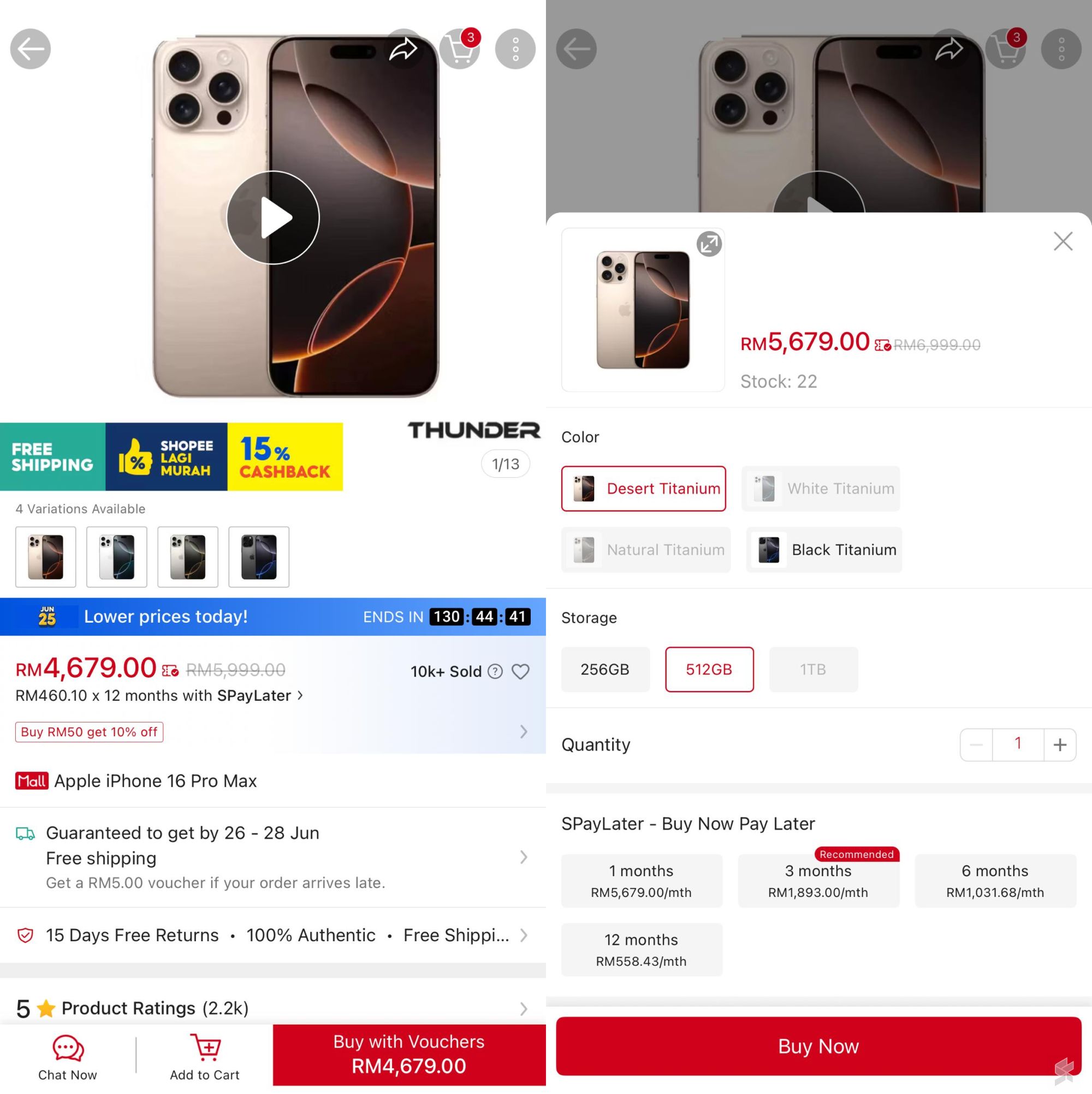Screen dimensions: 1092x1094
Task: Add this item to favorites with the heart
Action: click(520, 672)
